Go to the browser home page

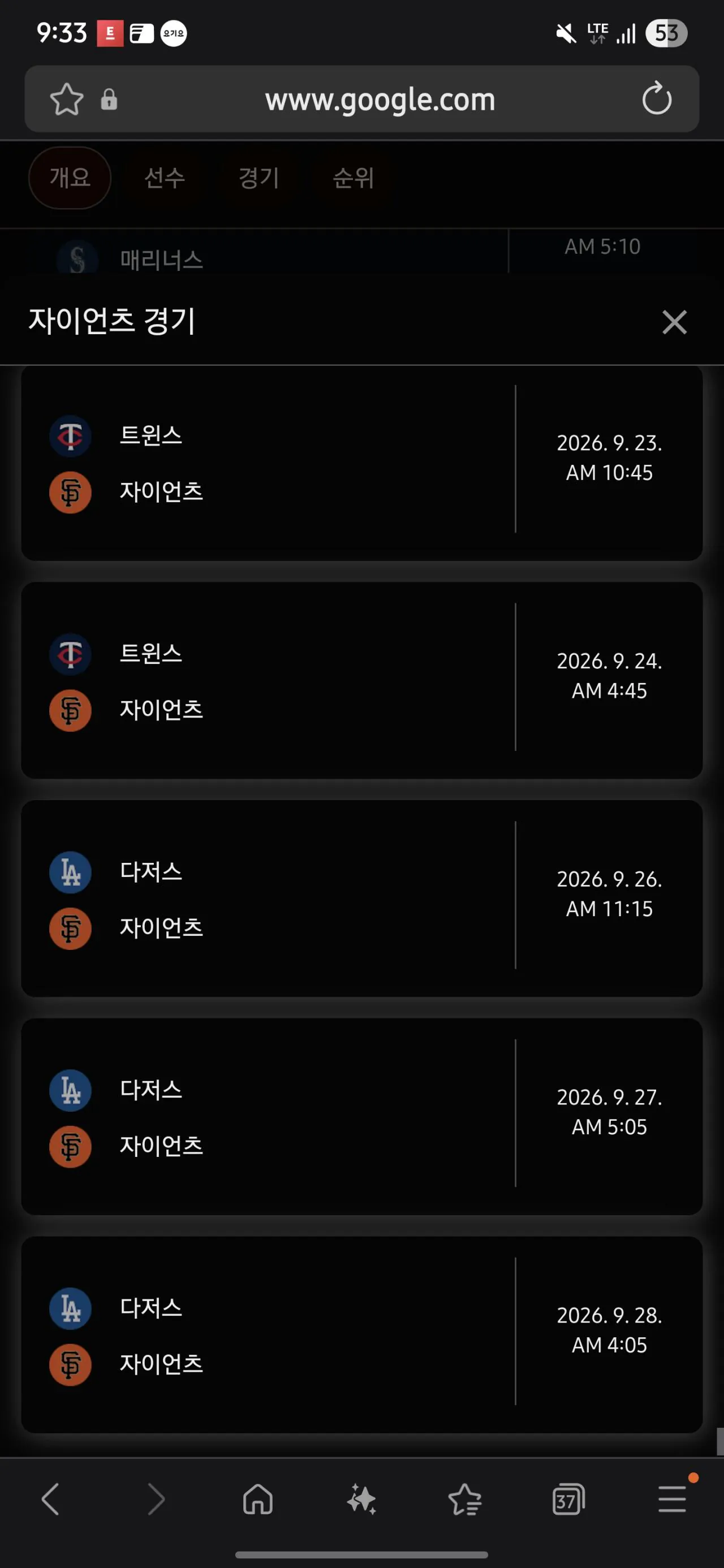click(257, 1498)
